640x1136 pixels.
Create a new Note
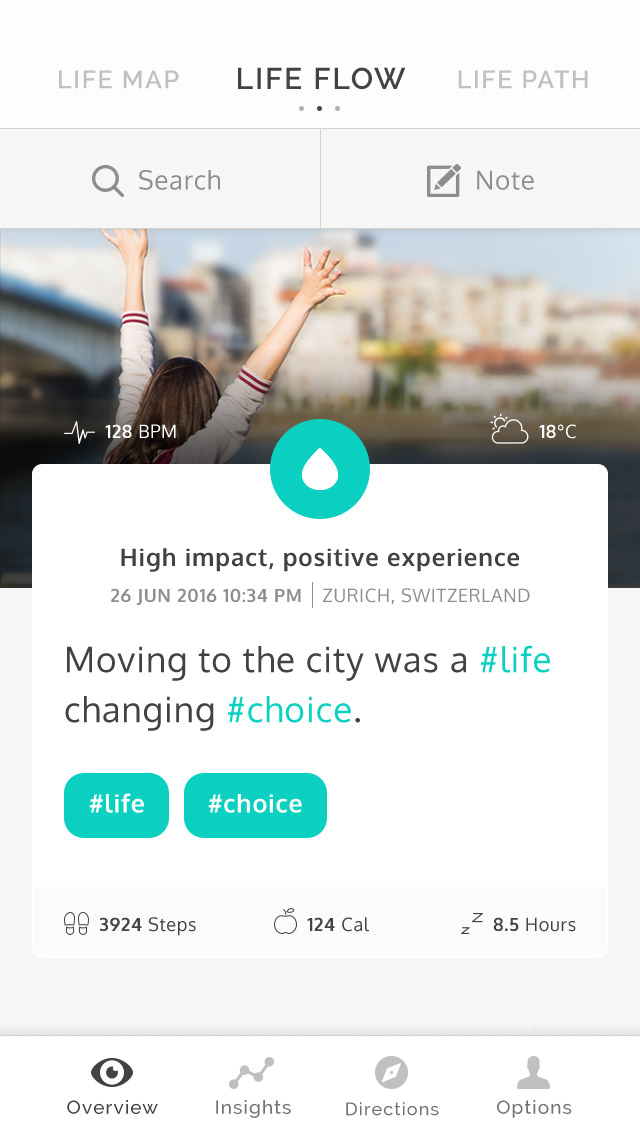tap(480, 181)
